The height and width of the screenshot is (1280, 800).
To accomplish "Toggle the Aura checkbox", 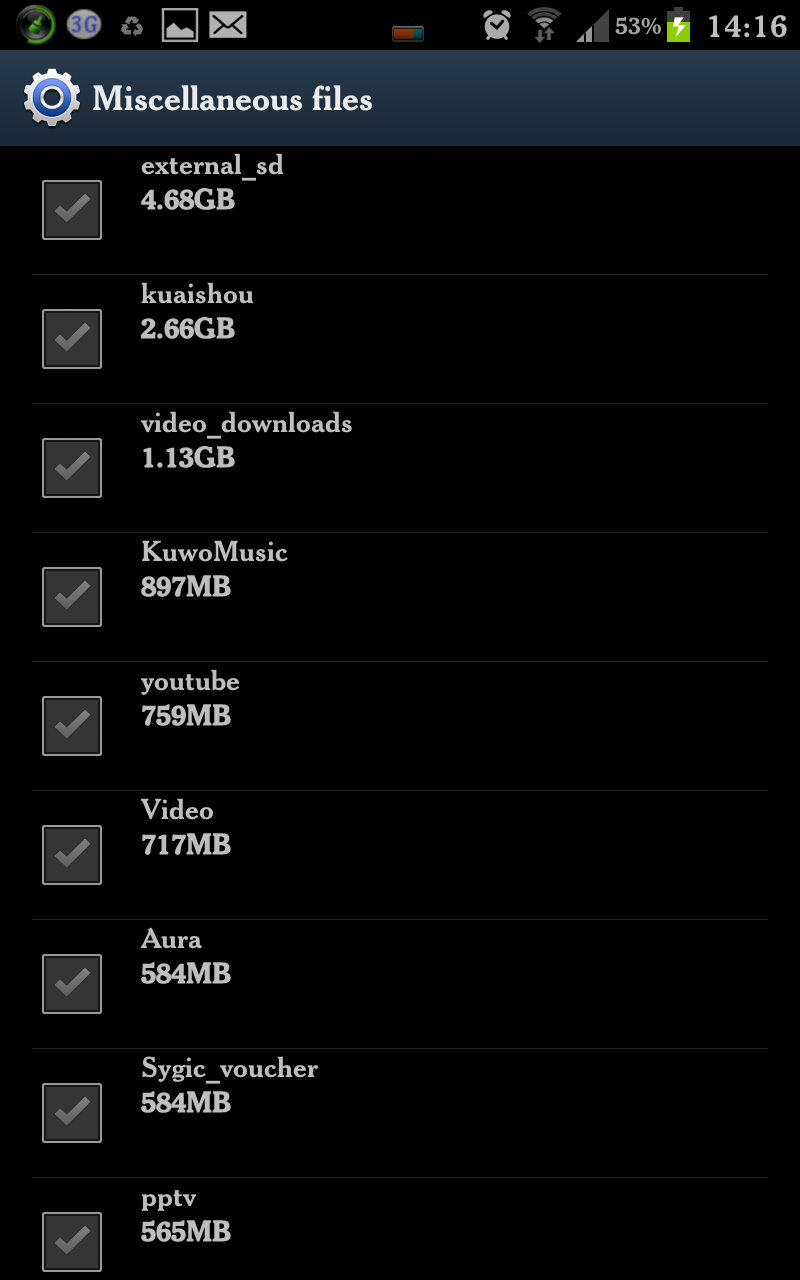I will coord(71,983).
